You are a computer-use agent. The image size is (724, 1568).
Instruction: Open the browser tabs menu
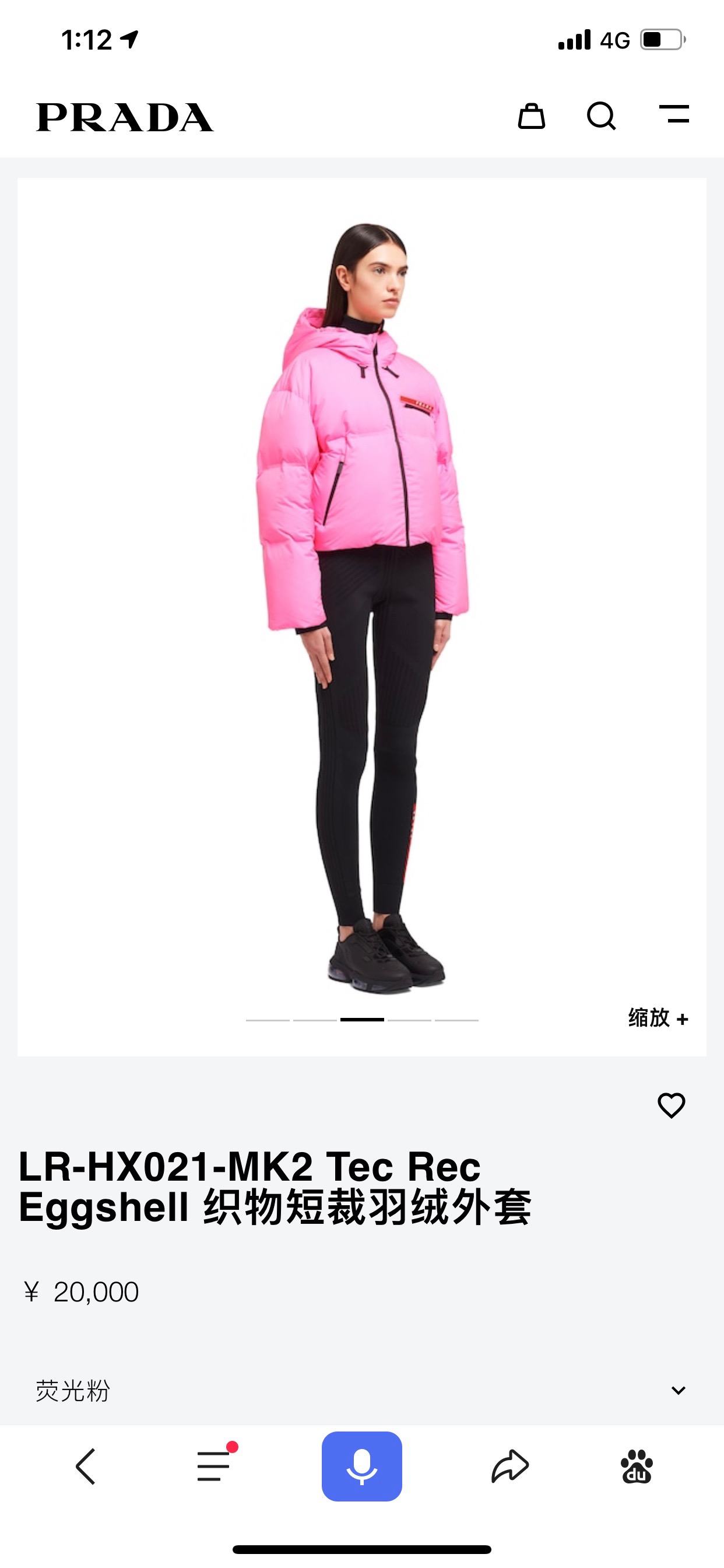point(214,1466)
